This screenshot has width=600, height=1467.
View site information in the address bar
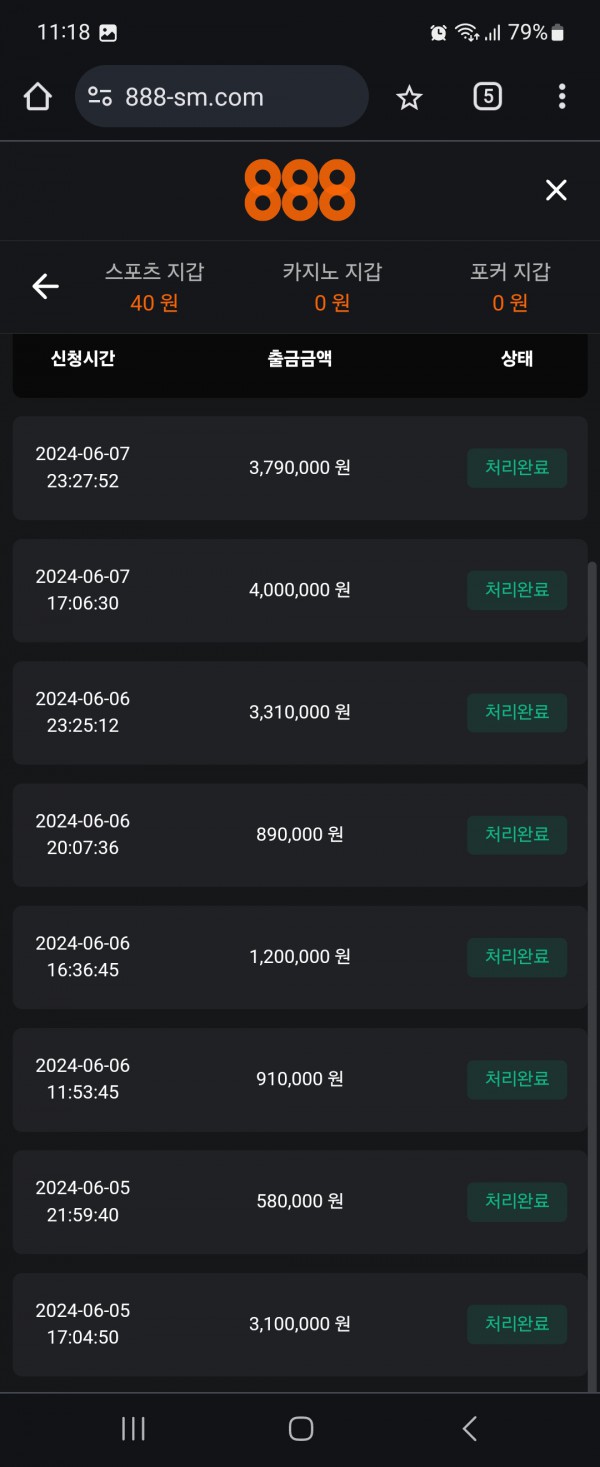100,97
